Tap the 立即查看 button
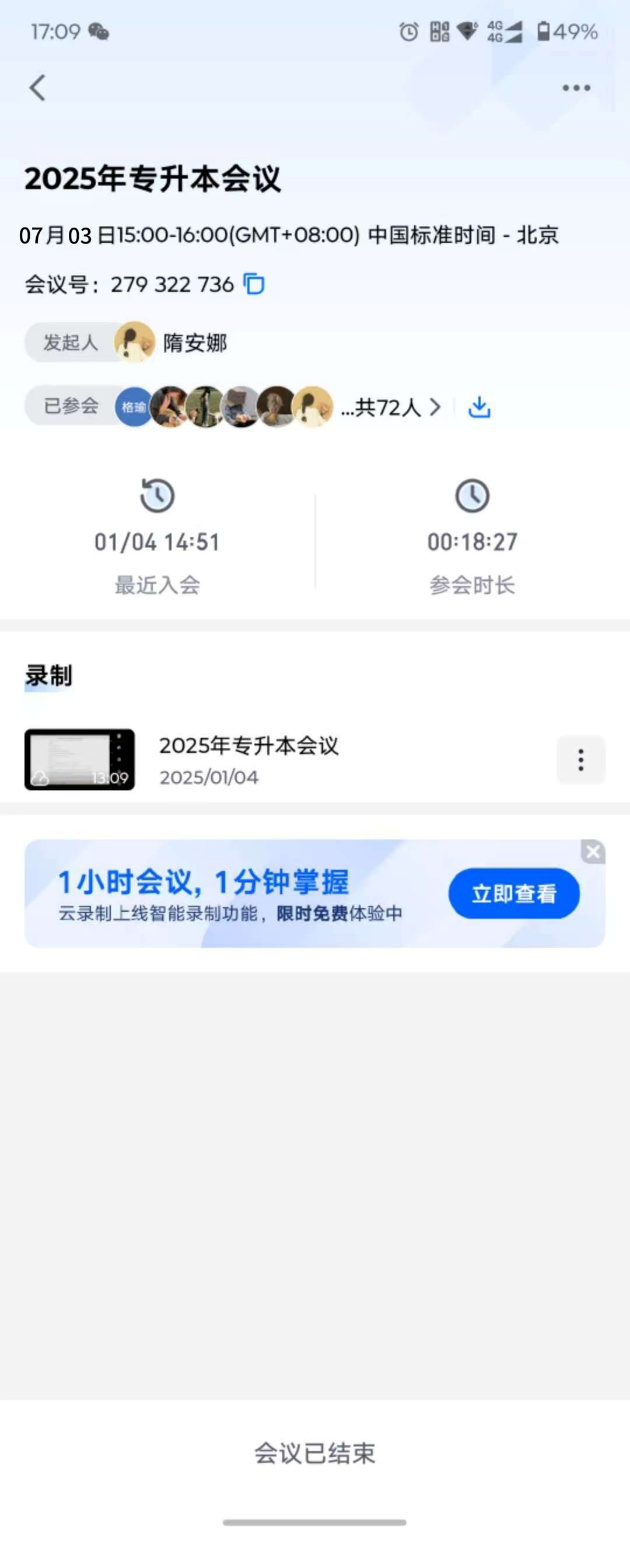630x1541 pixels. [513, 893]
